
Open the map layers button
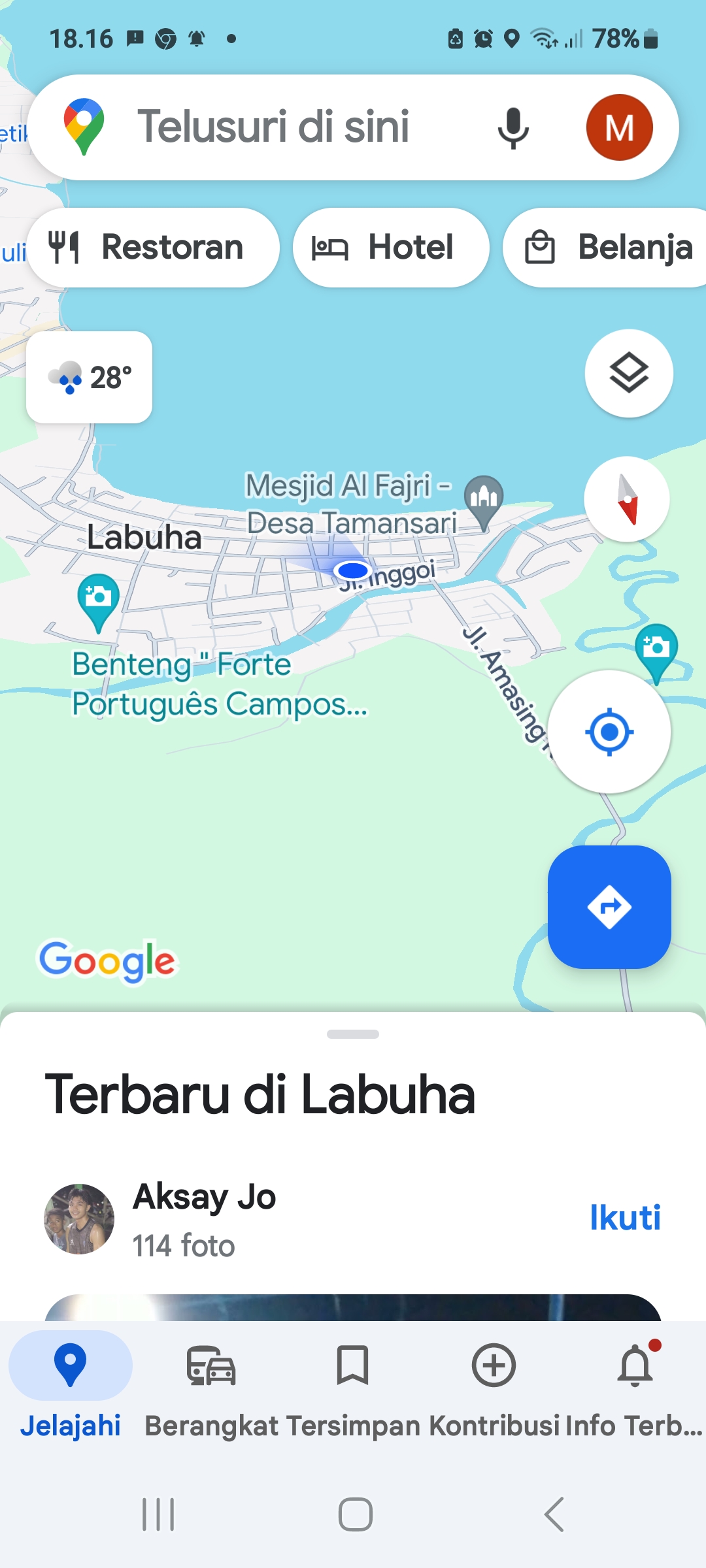(629, 373)
